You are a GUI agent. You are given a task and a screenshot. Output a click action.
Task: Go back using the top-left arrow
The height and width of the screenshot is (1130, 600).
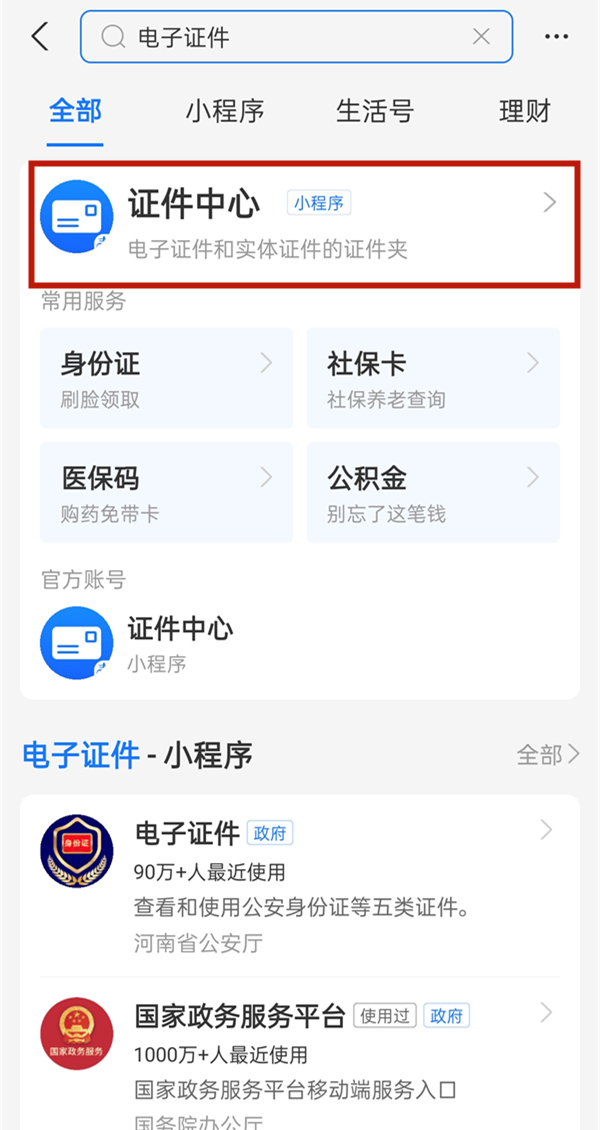pyautogui.click(x=40, y=37)
